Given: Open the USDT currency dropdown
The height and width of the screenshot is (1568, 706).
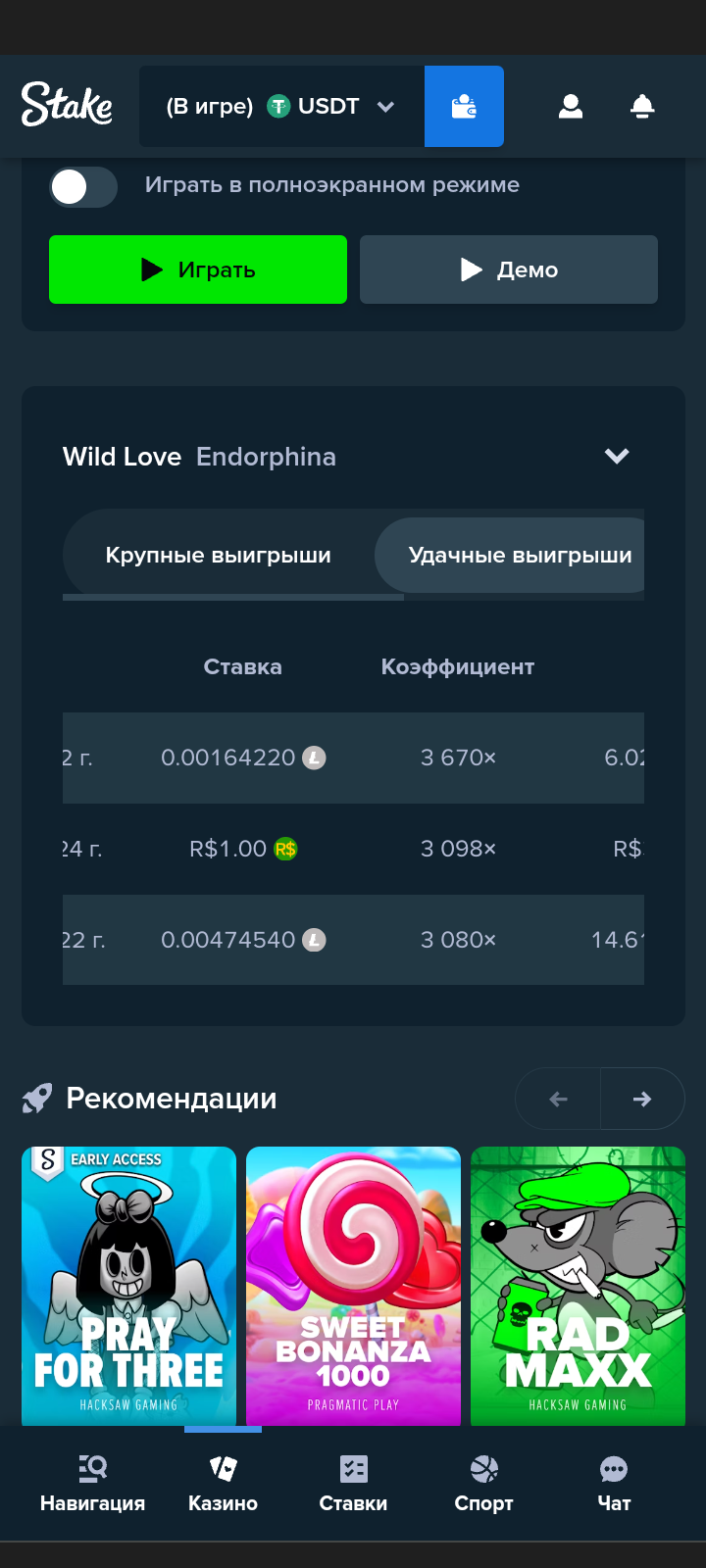Looking at the screenshot, I should pyautogui.click(x=281, y=106).
